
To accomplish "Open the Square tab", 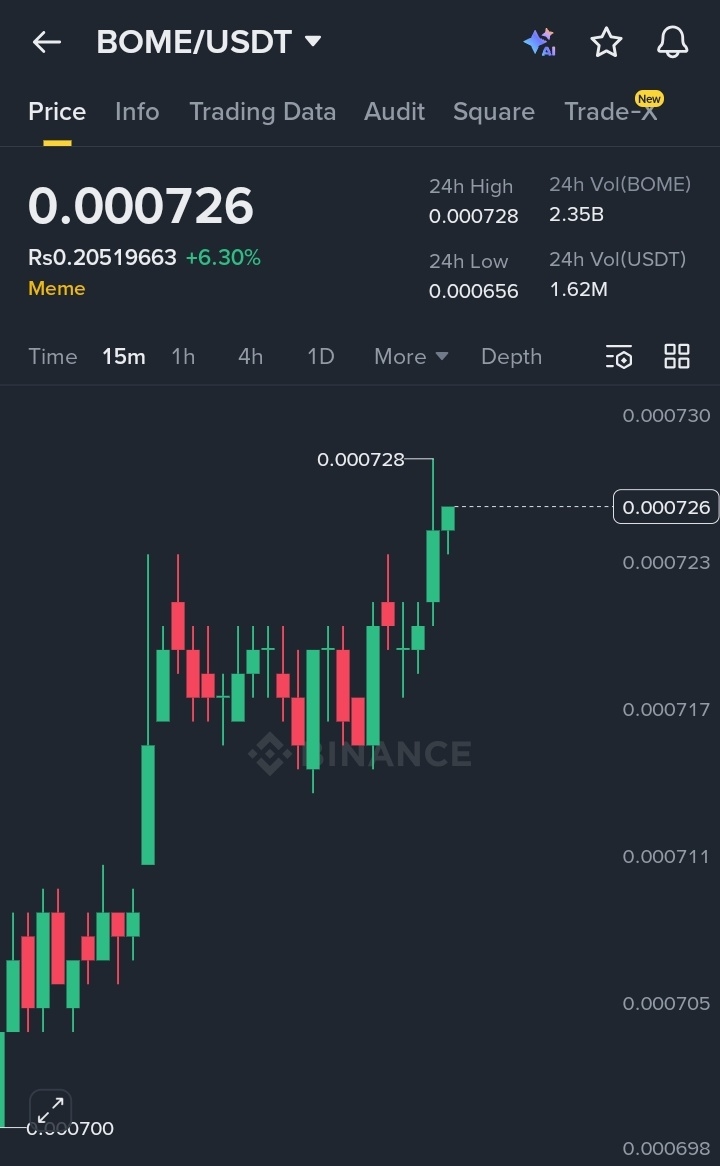I will [x=493, y=111].
